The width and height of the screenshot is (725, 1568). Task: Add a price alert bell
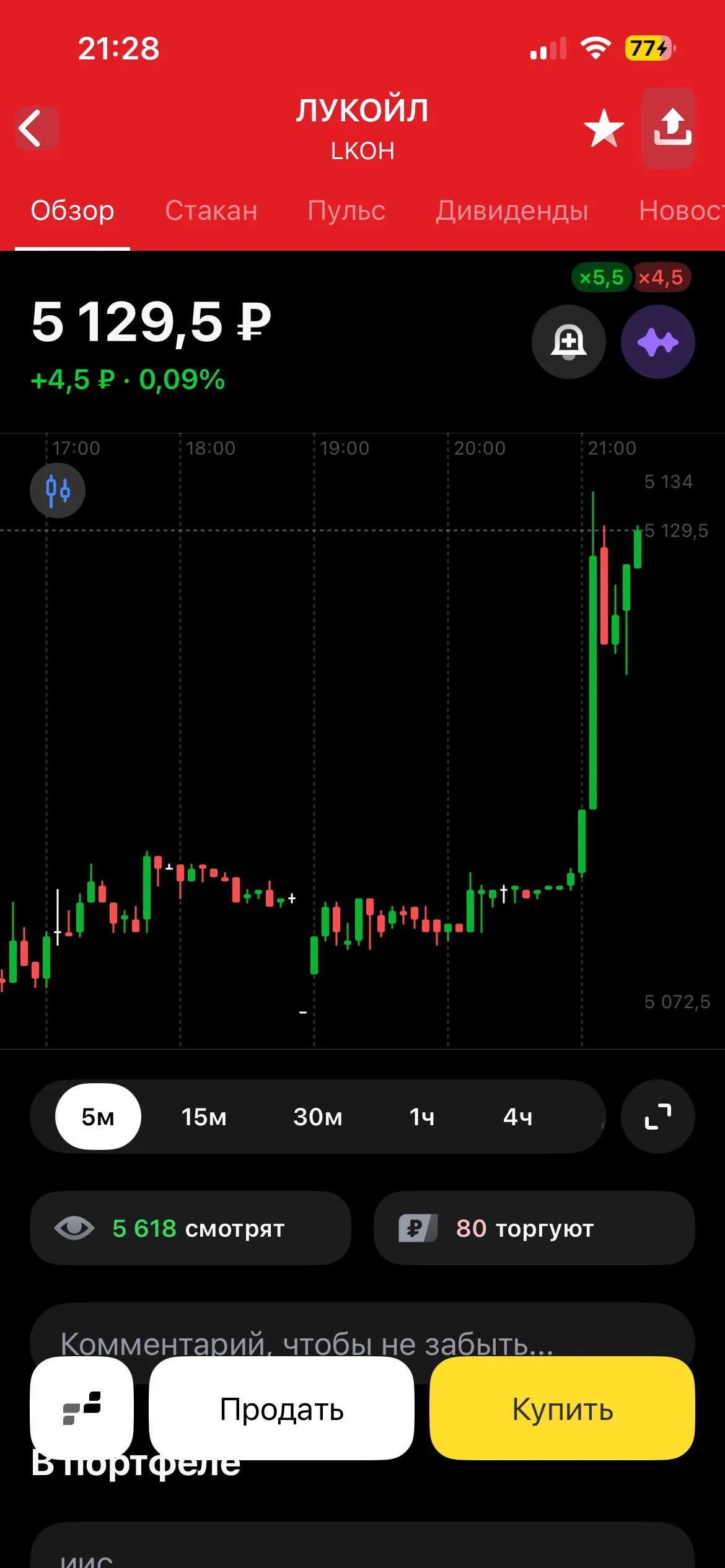point(569,342)
